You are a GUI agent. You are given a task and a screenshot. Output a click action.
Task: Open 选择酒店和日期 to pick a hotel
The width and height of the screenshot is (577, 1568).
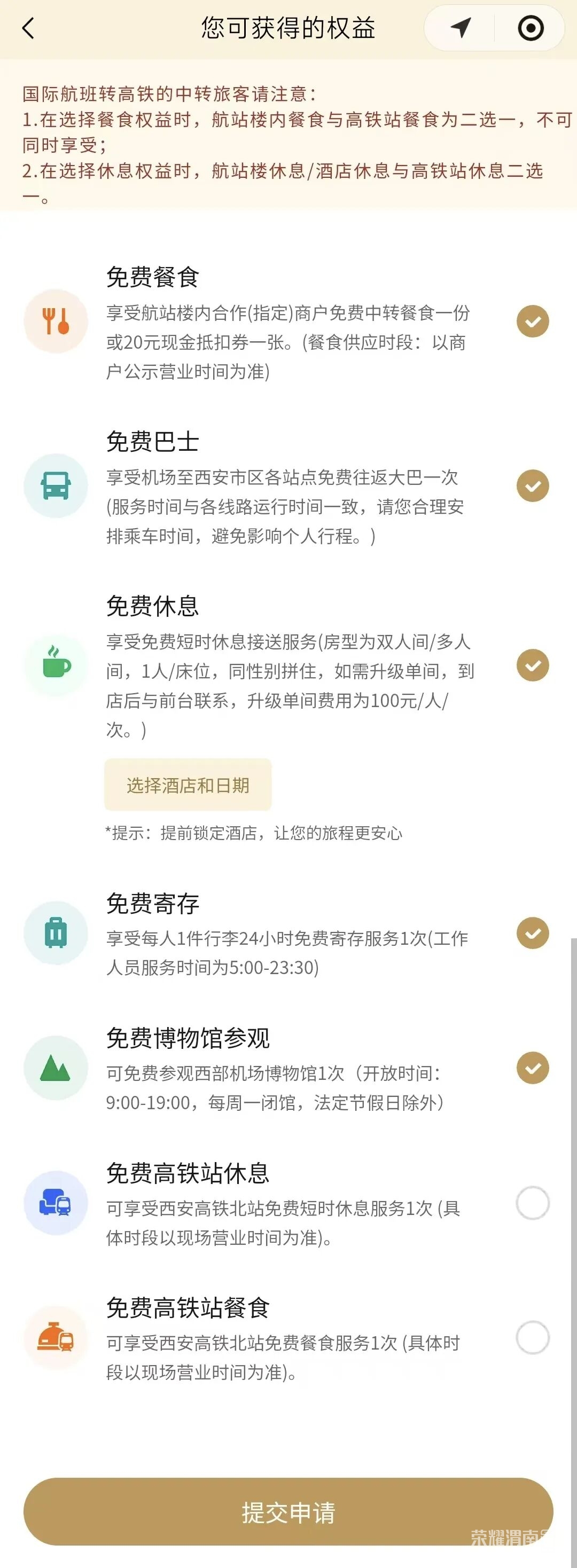point(188,785)
